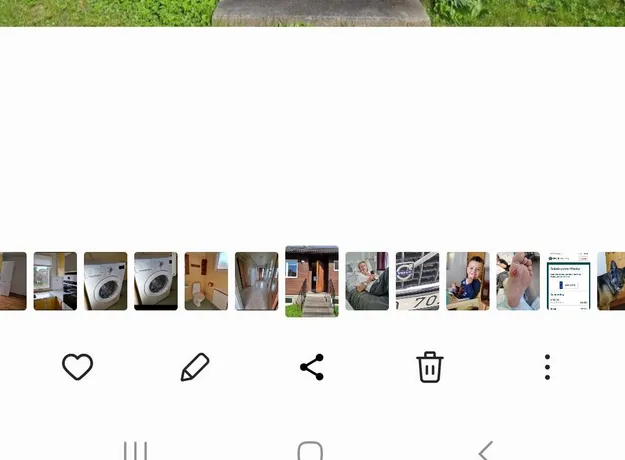Screen dimensions: 625x460
Task: Share the current photo
Action: (x=312, y=367)
